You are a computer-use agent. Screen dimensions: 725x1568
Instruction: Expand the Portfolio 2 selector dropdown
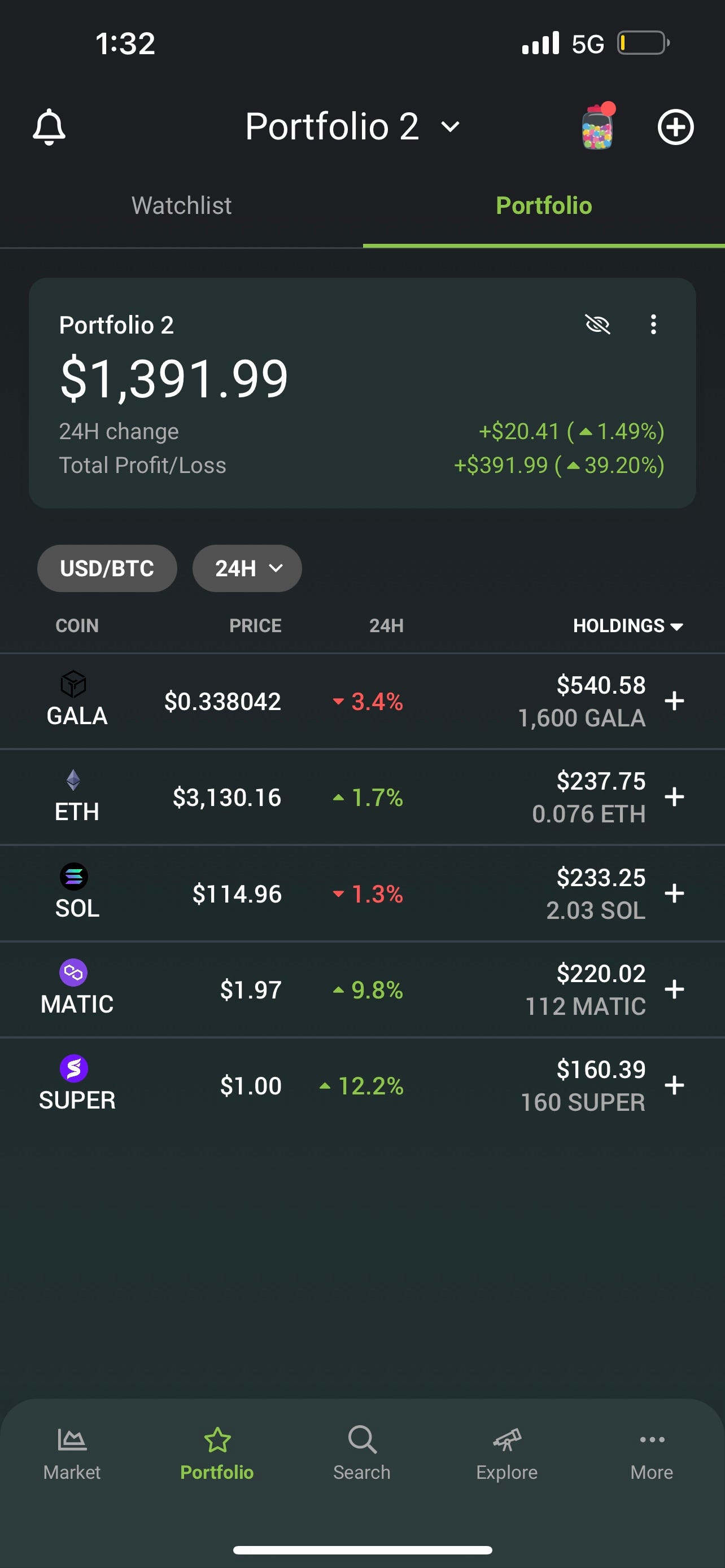tap(352, 126)
